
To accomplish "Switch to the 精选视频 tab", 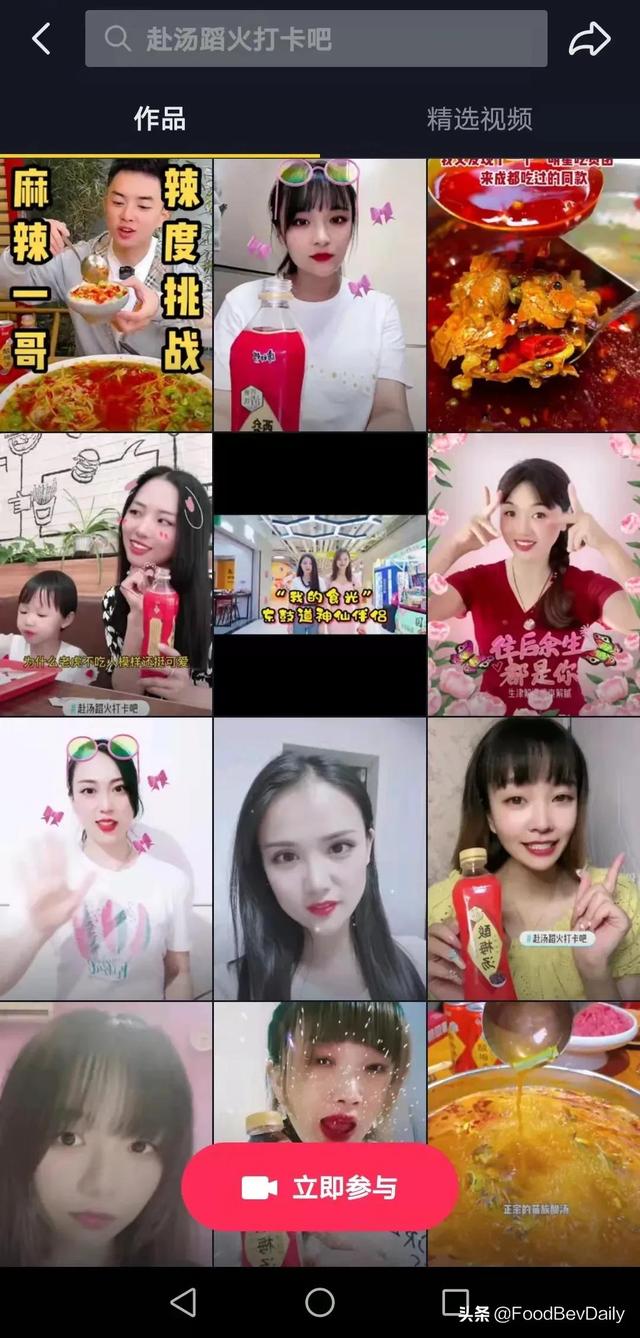I will pyautogui.click(x=479, y=119).
